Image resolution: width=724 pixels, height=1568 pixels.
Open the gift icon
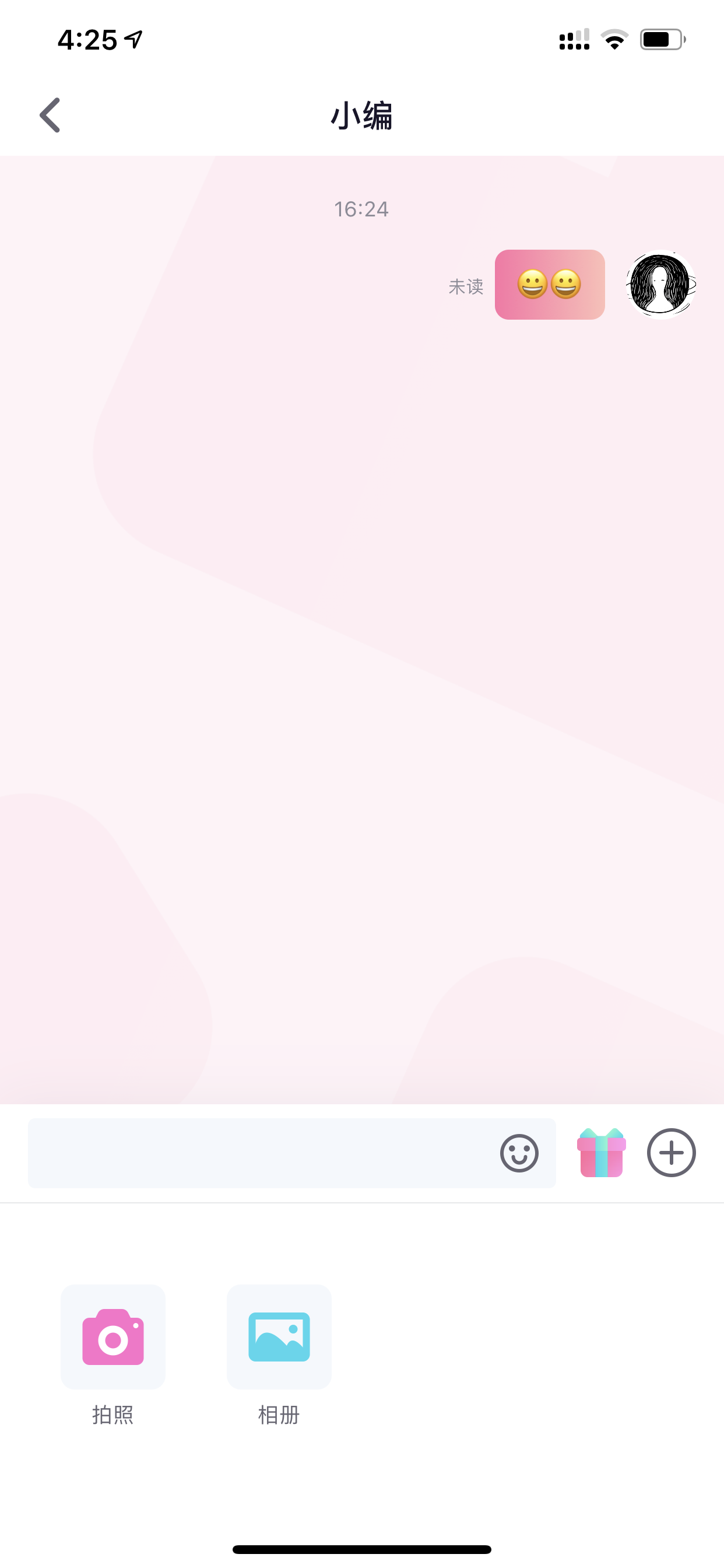click(x=601, y=1152)
